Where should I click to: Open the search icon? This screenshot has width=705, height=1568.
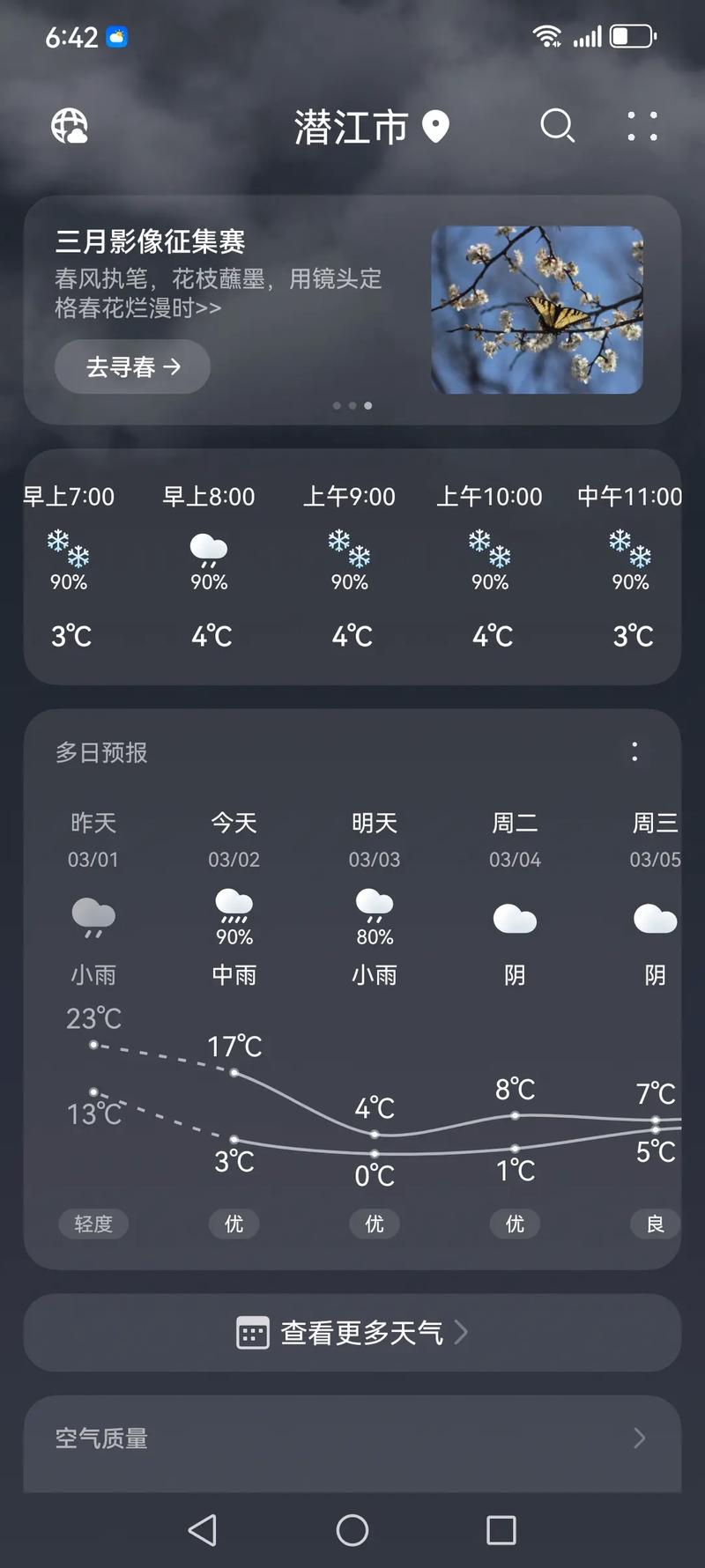558,127
